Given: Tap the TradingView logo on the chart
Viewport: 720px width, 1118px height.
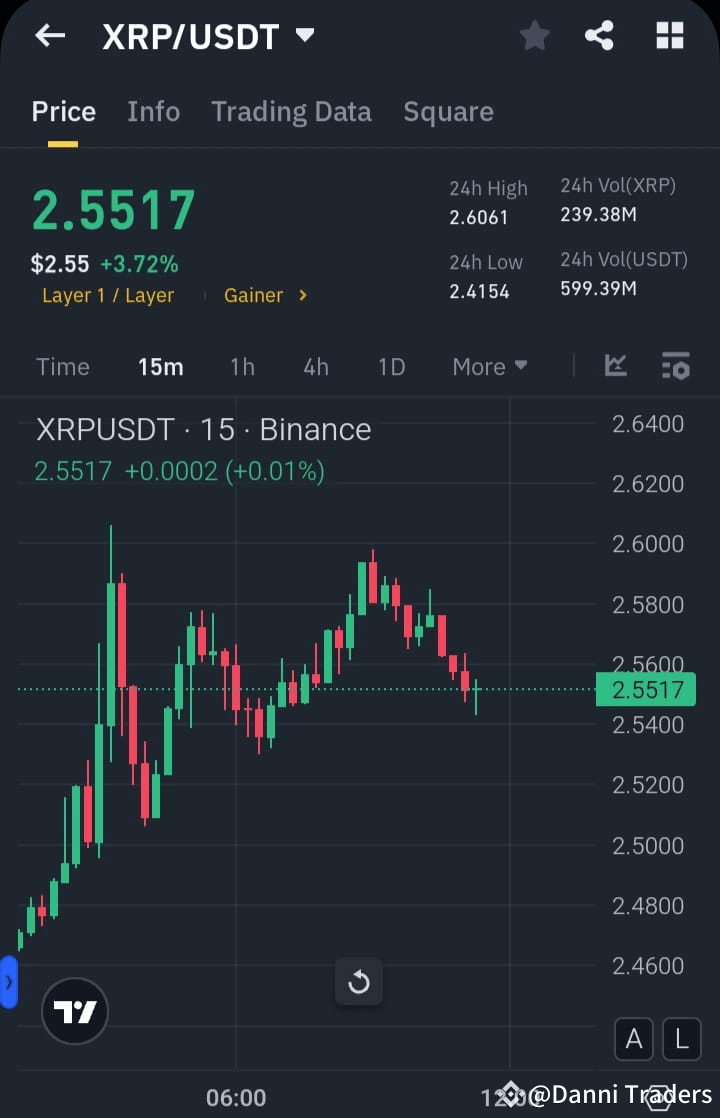Looking at the screenshot, I should tap(74, 1011).
